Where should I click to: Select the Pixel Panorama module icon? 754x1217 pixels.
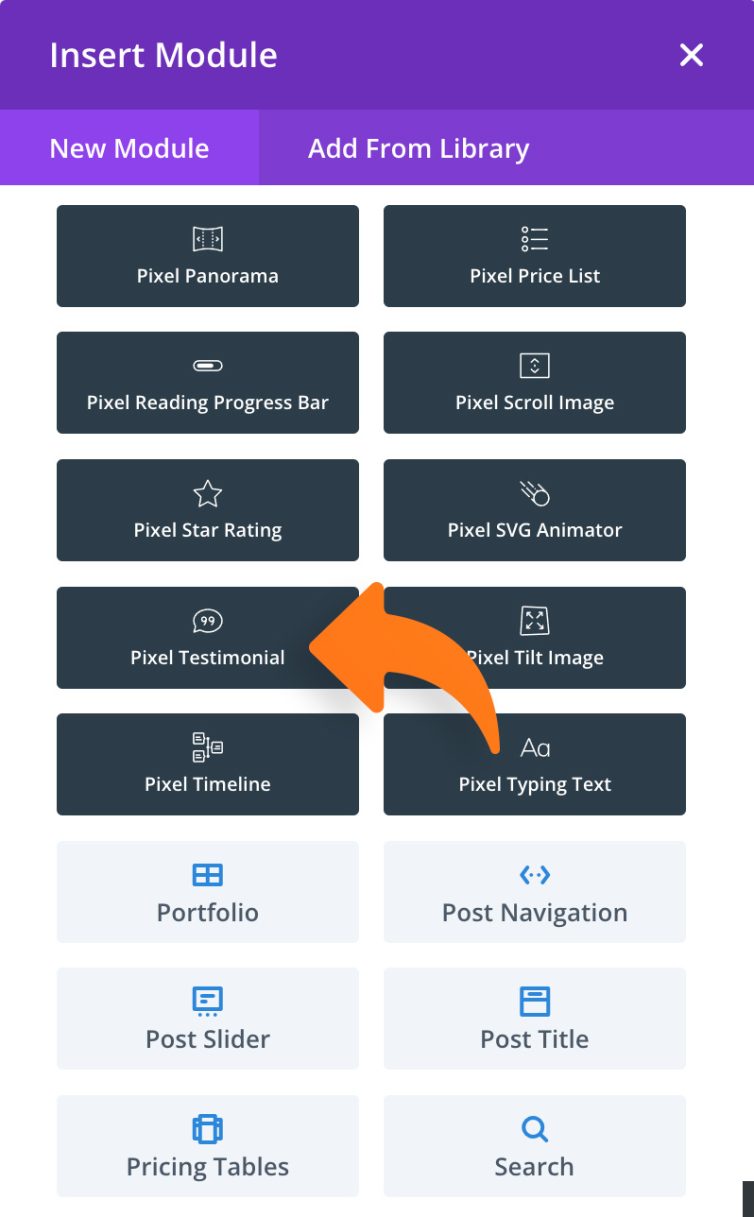[x=207, y=239]
